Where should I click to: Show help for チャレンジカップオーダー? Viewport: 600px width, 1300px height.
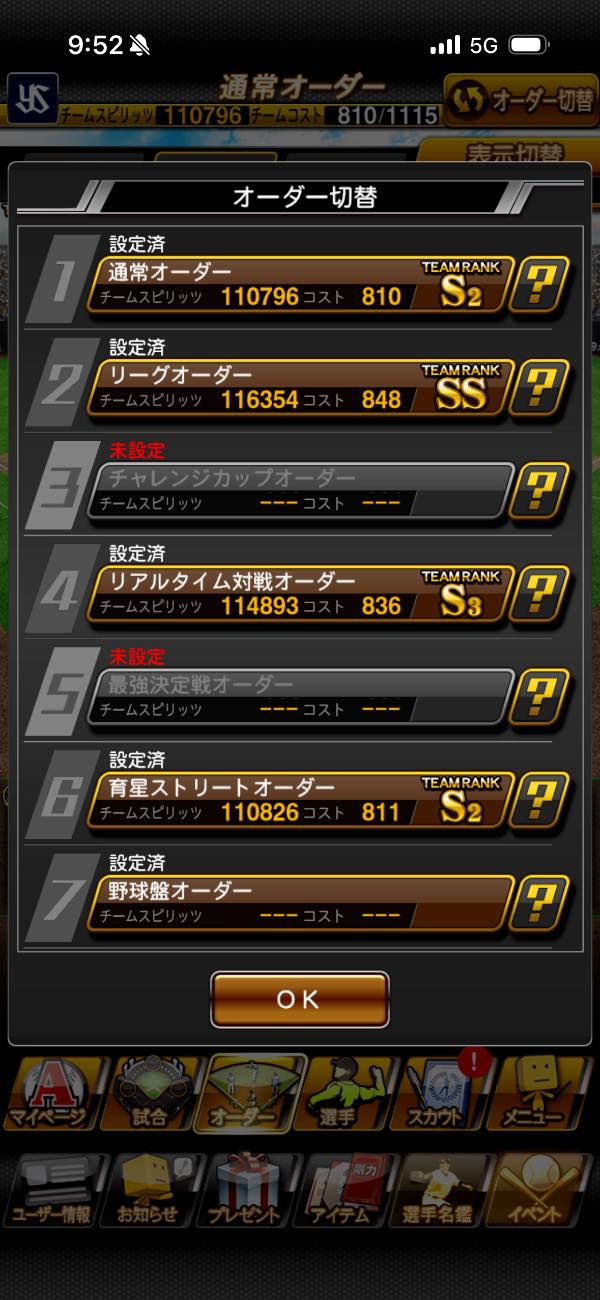(540, 492)
